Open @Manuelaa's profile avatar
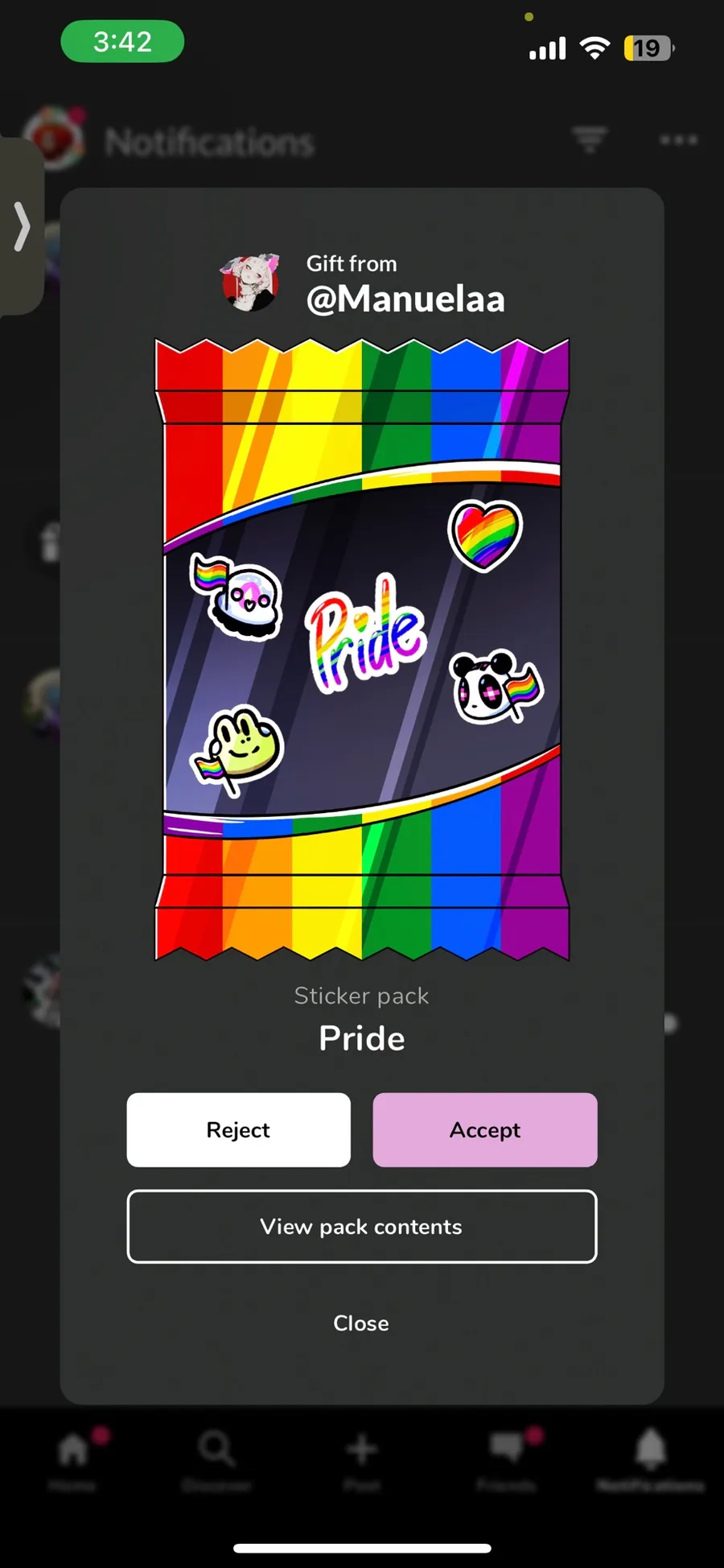The width and height of the screenshot is (724, 1568). point(251,283)
